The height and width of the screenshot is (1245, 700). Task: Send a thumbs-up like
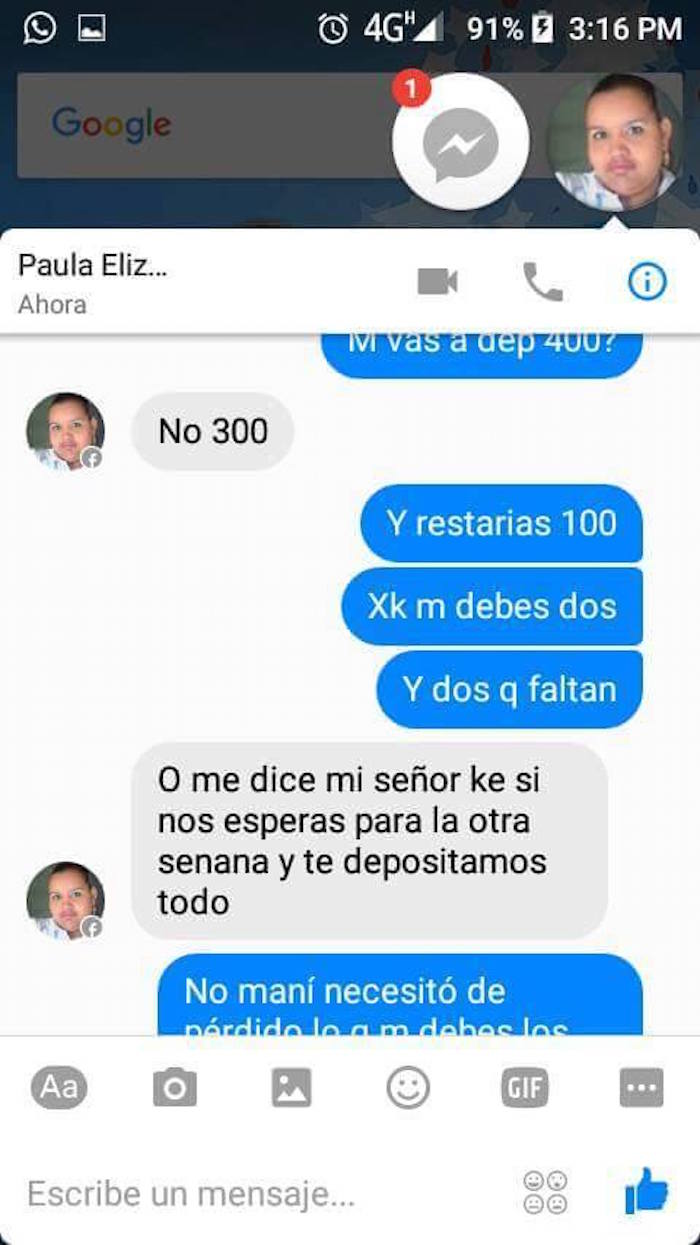[645, 1191]
